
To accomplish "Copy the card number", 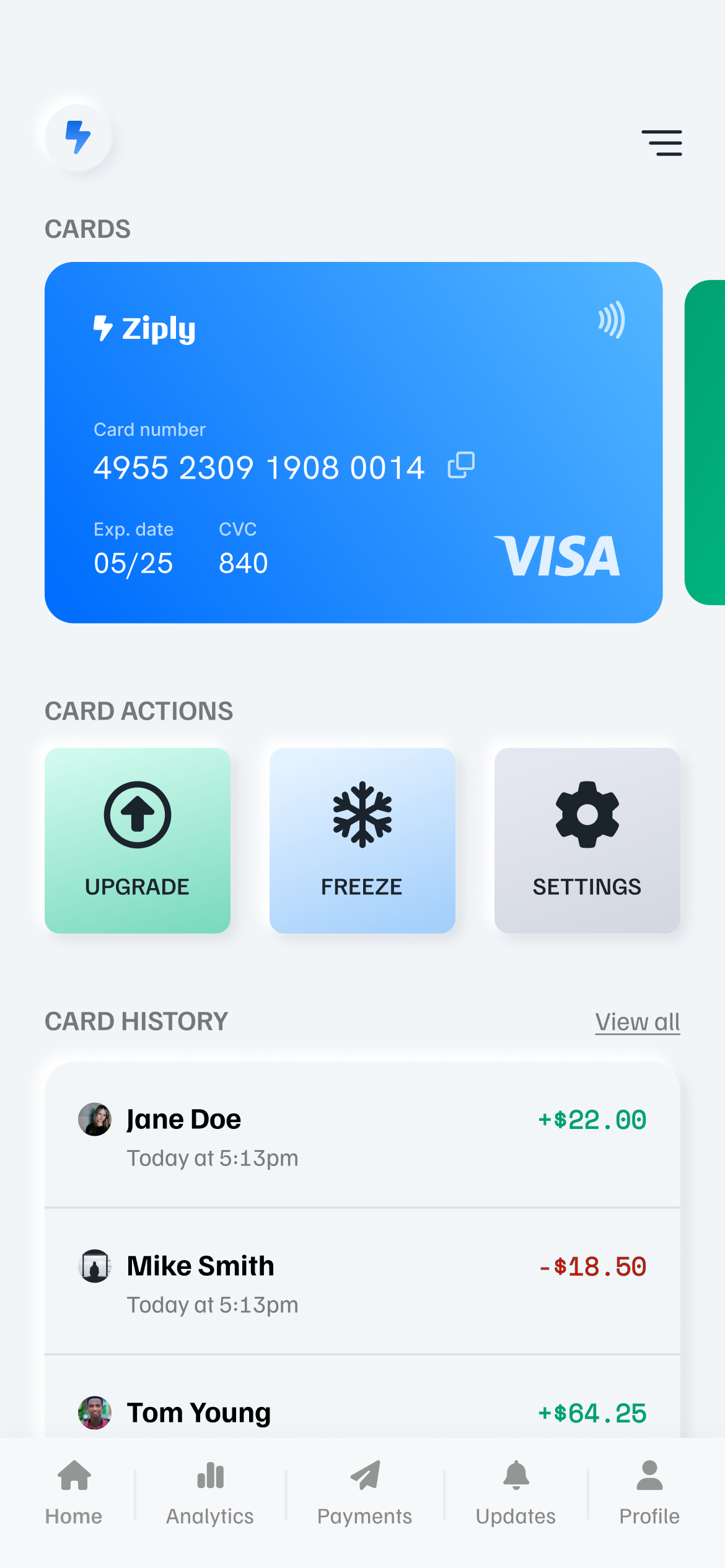I will coord(461,466).
